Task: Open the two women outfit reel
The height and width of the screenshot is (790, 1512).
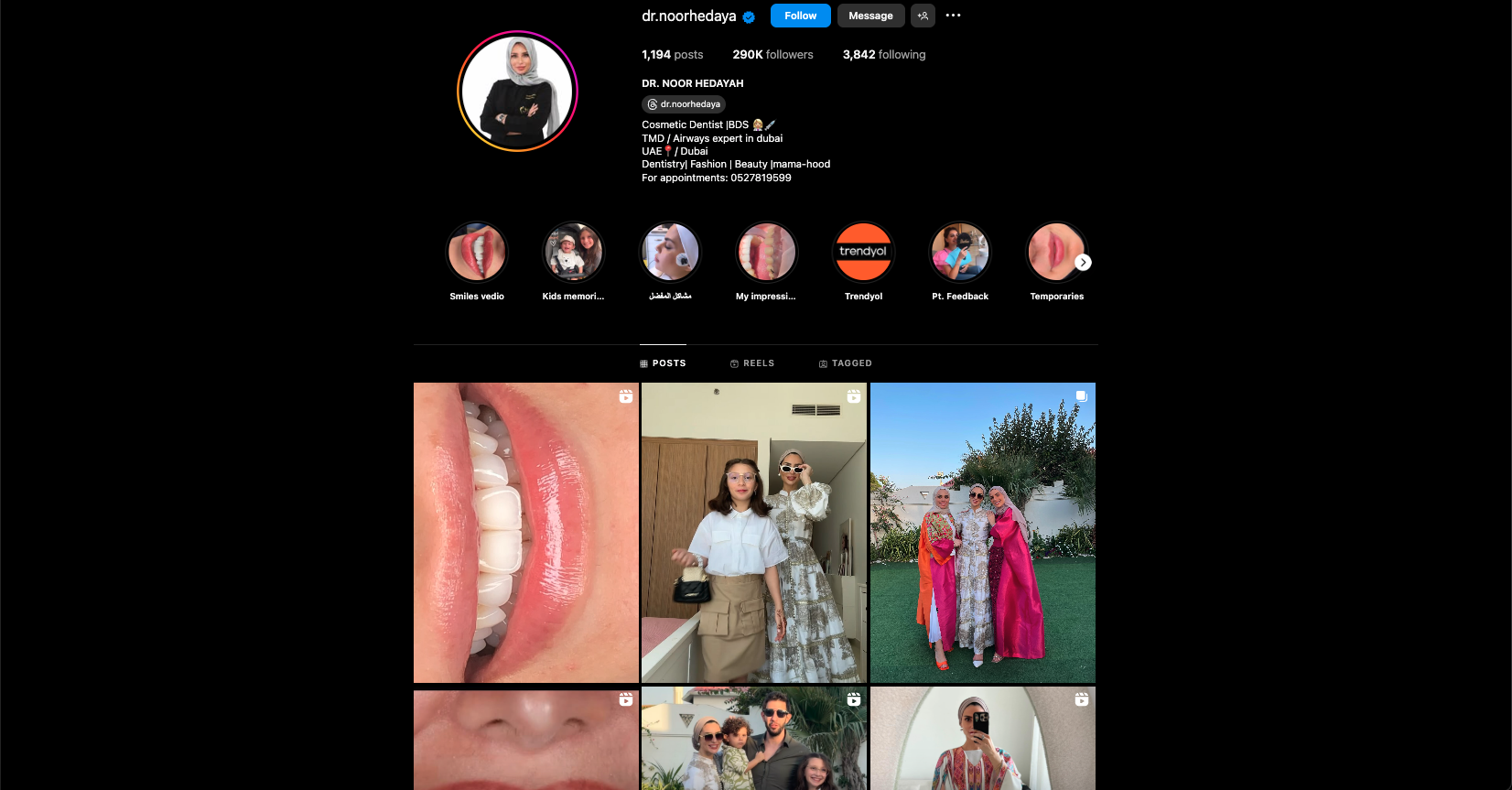Action: click(753, 533)
